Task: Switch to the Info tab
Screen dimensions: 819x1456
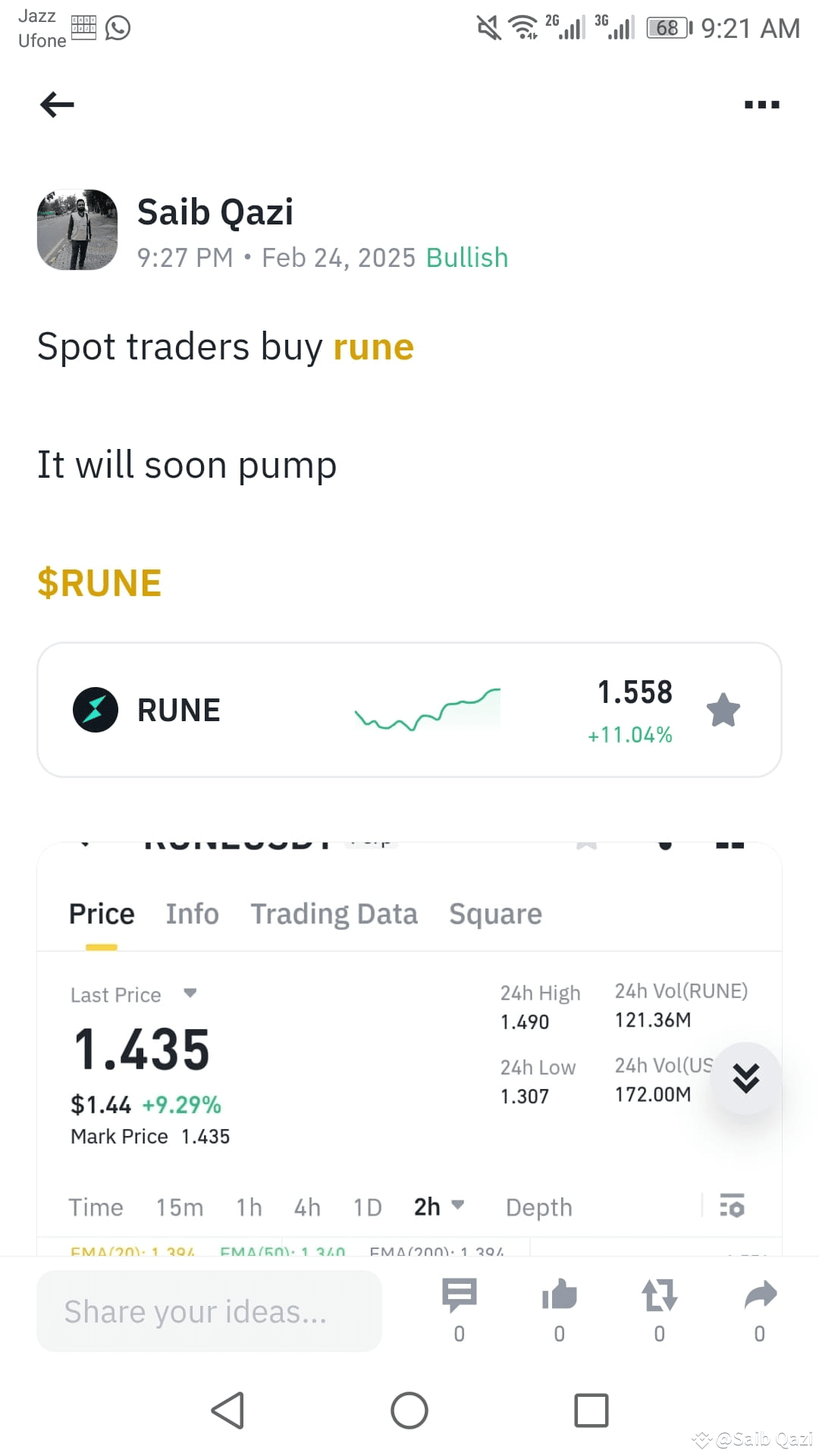Action: pyautogui.click(x=191, y=914)
